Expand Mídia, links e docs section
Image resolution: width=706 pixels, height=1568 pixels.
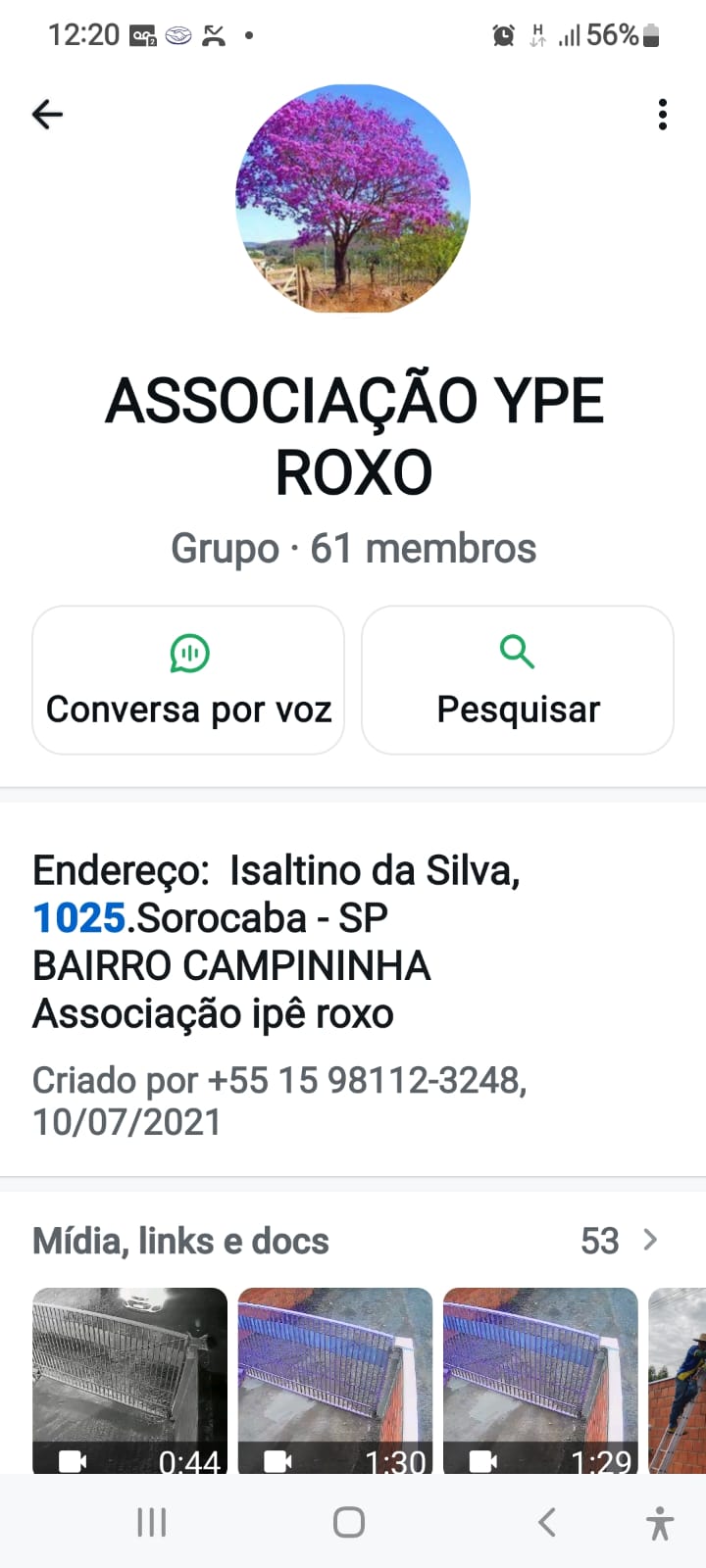click(x=180, y=1241)
